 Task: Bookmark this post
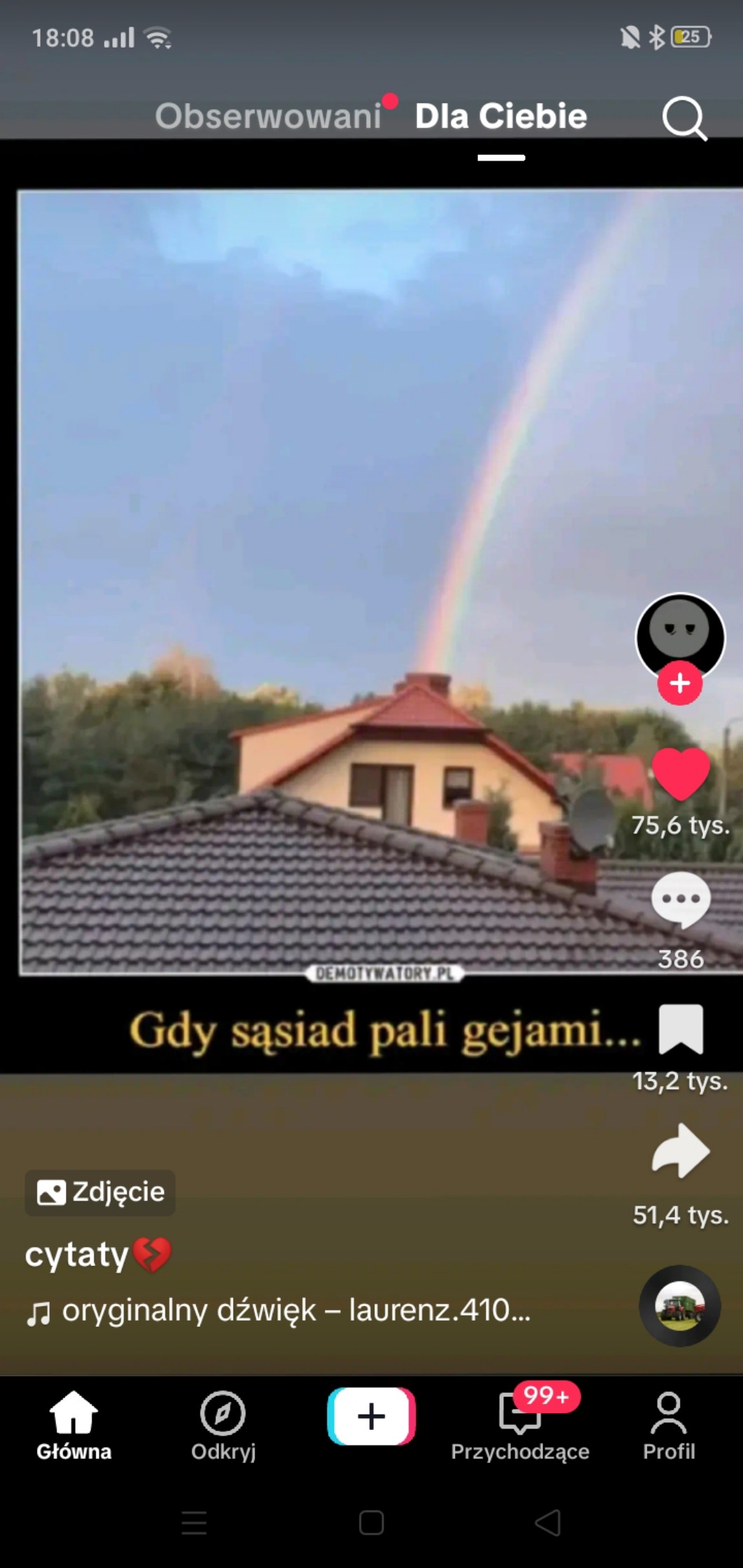click(681, 1029)
